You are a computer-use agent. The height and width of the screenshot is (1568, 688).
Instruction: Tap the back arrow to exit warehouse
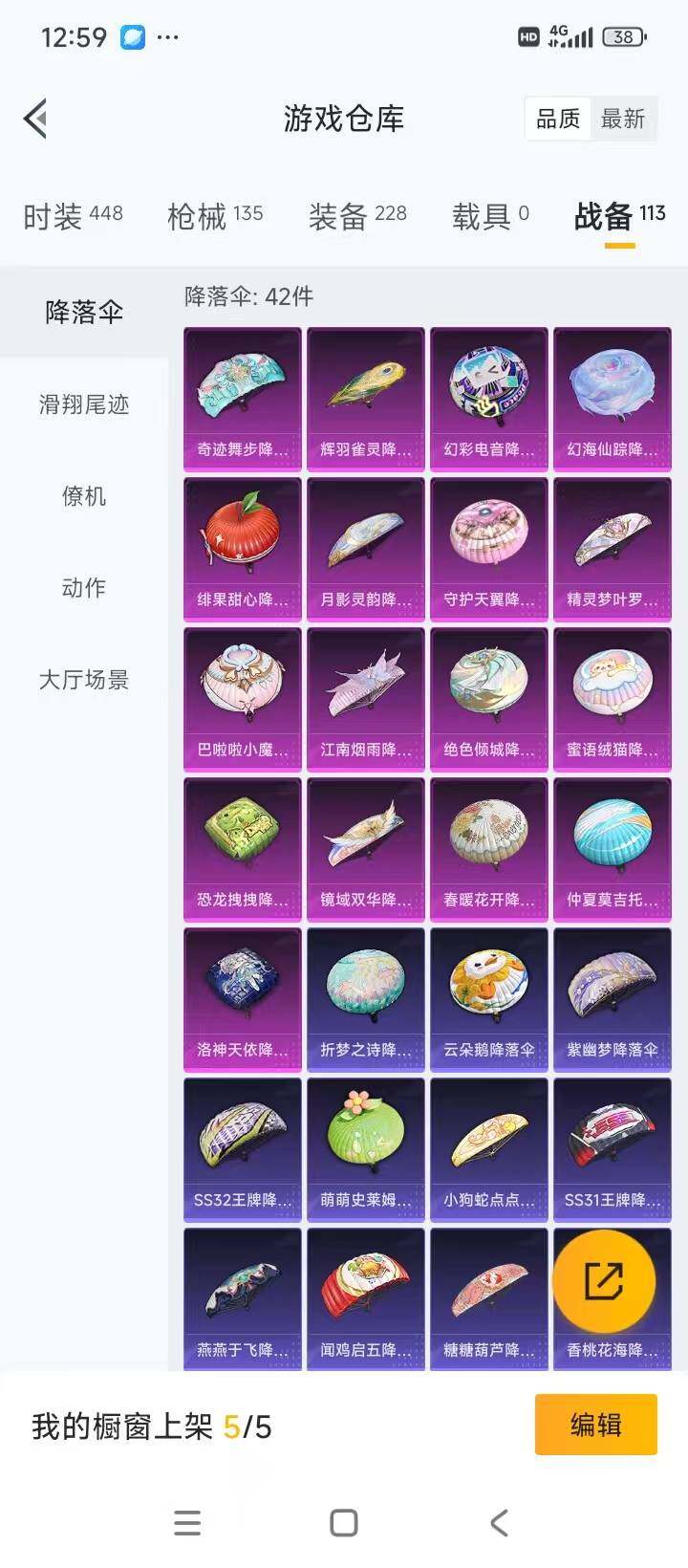(x=35, y=119)
